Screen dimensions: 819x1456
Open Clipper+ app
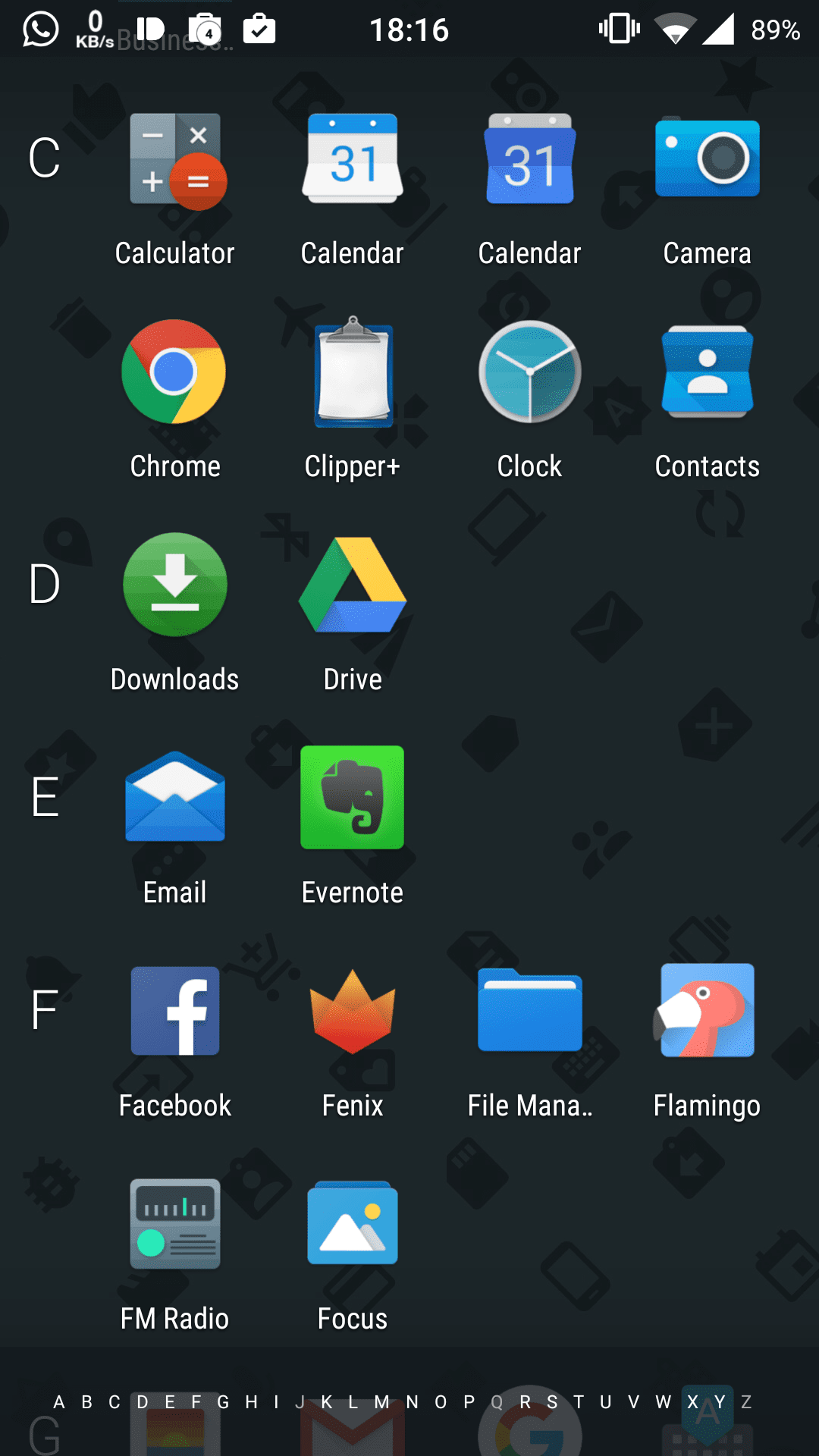pos(353,402)
